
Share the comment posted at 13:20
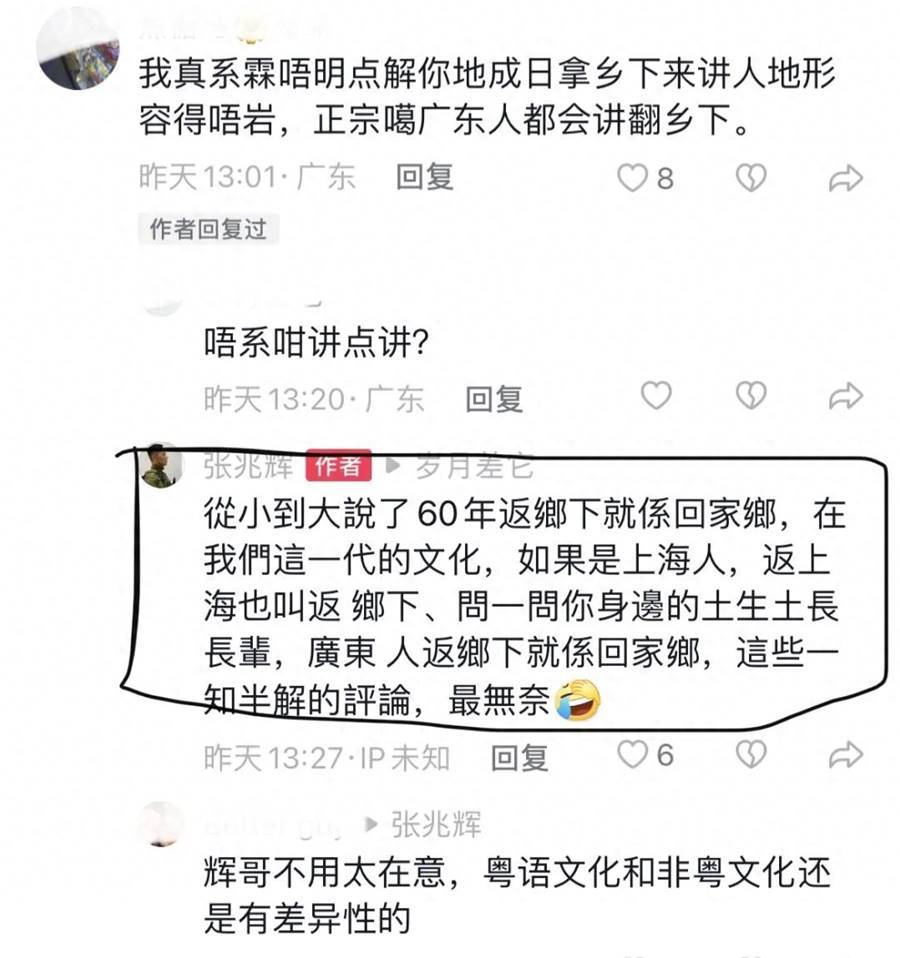coord(846,396)
